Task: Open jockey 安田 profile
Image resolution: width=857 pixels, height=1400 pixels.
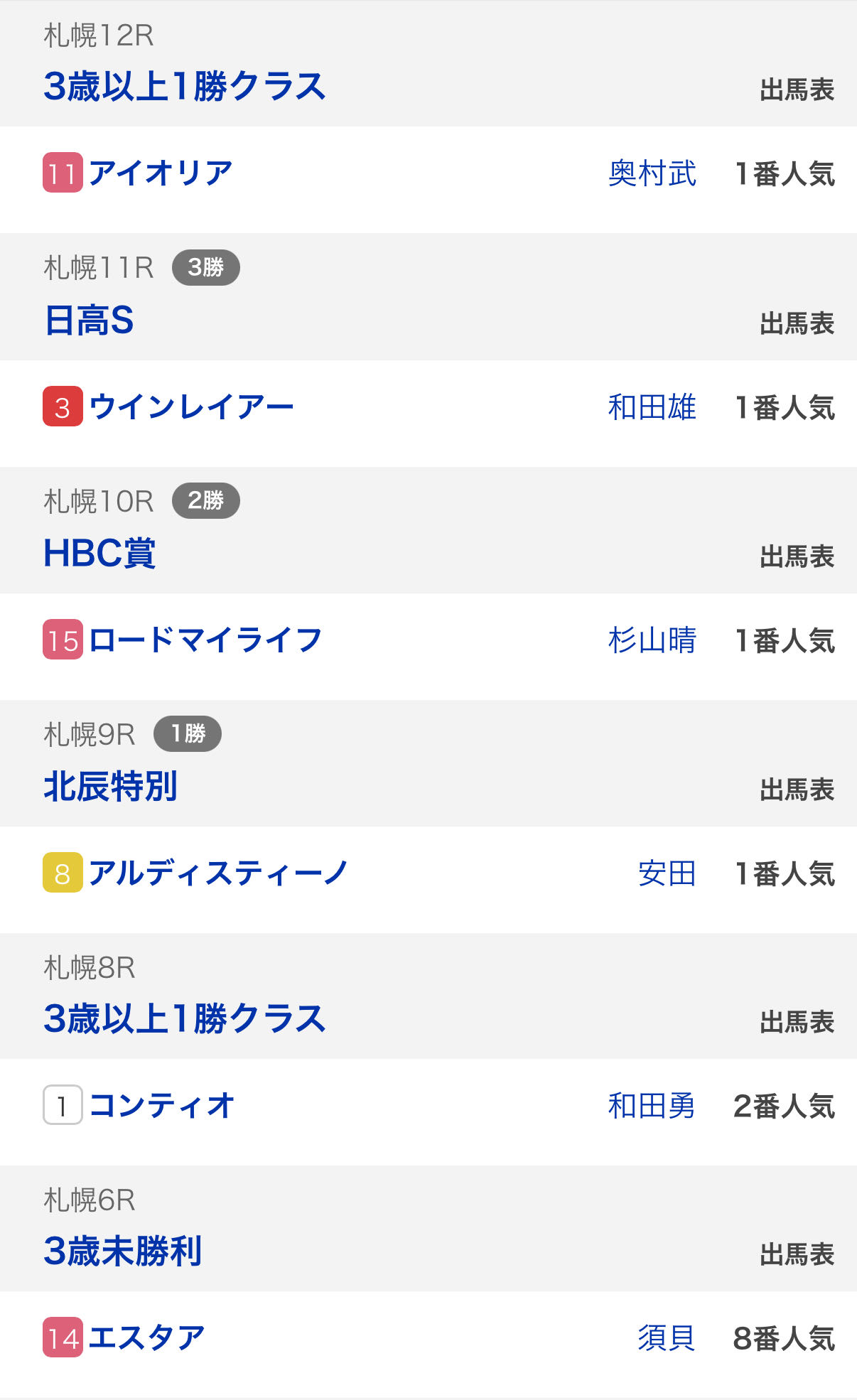Action: coord(667,874)
